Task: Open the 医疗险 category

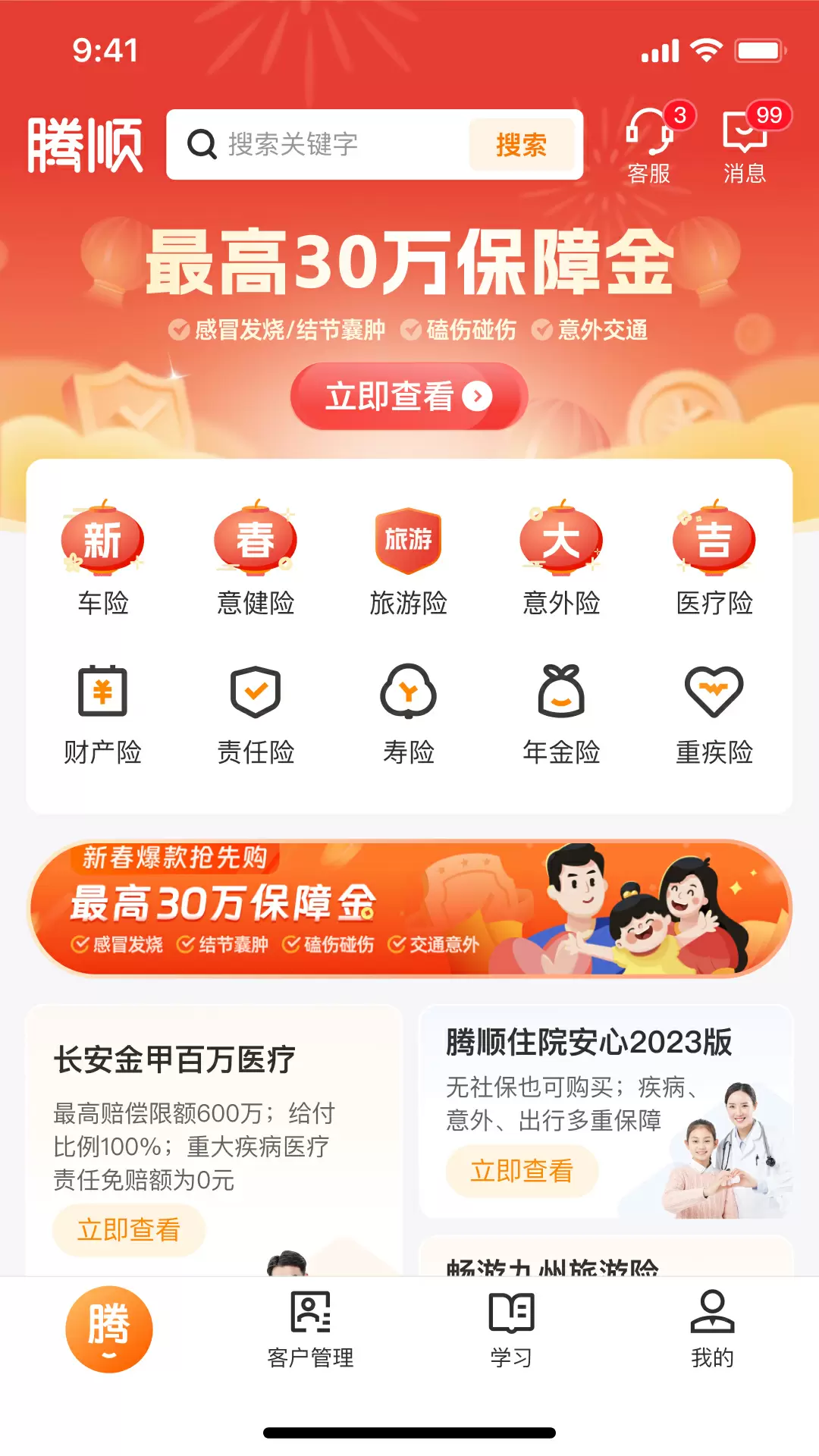Action: (714, 559)
